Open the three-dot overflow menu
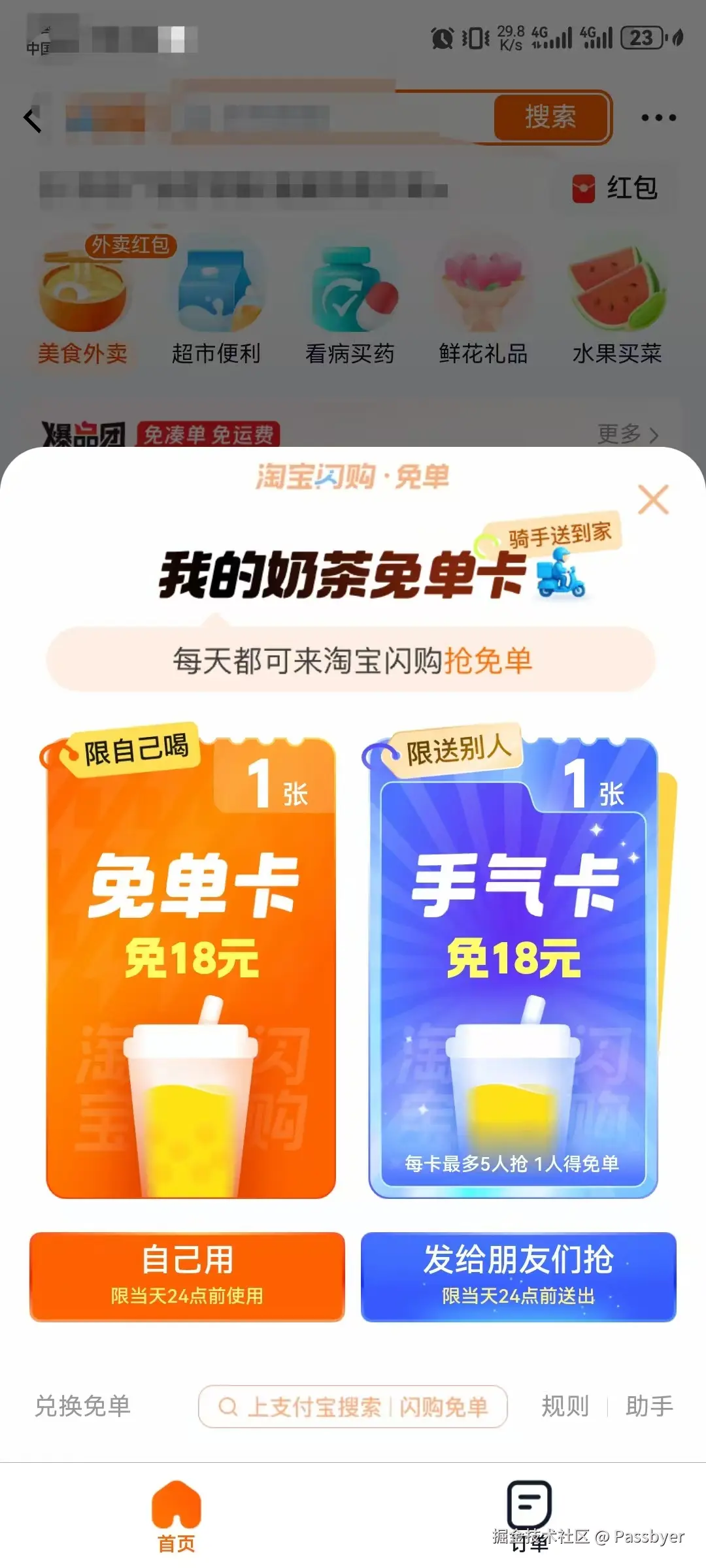The width and height of the screenshot is (706, 1568). click(658, 118)
